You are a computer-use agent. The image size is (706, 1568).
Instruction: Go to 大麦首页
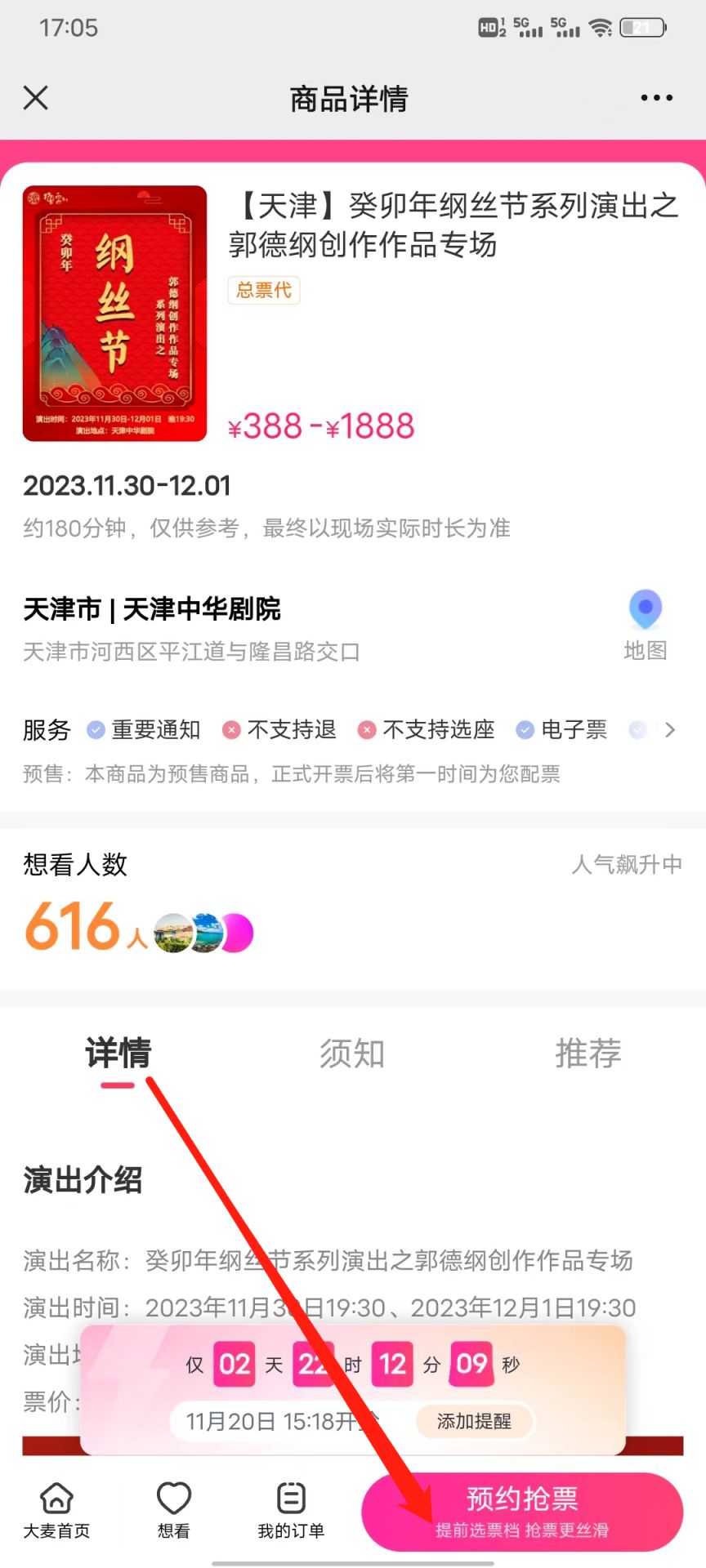pos(56,1511)
